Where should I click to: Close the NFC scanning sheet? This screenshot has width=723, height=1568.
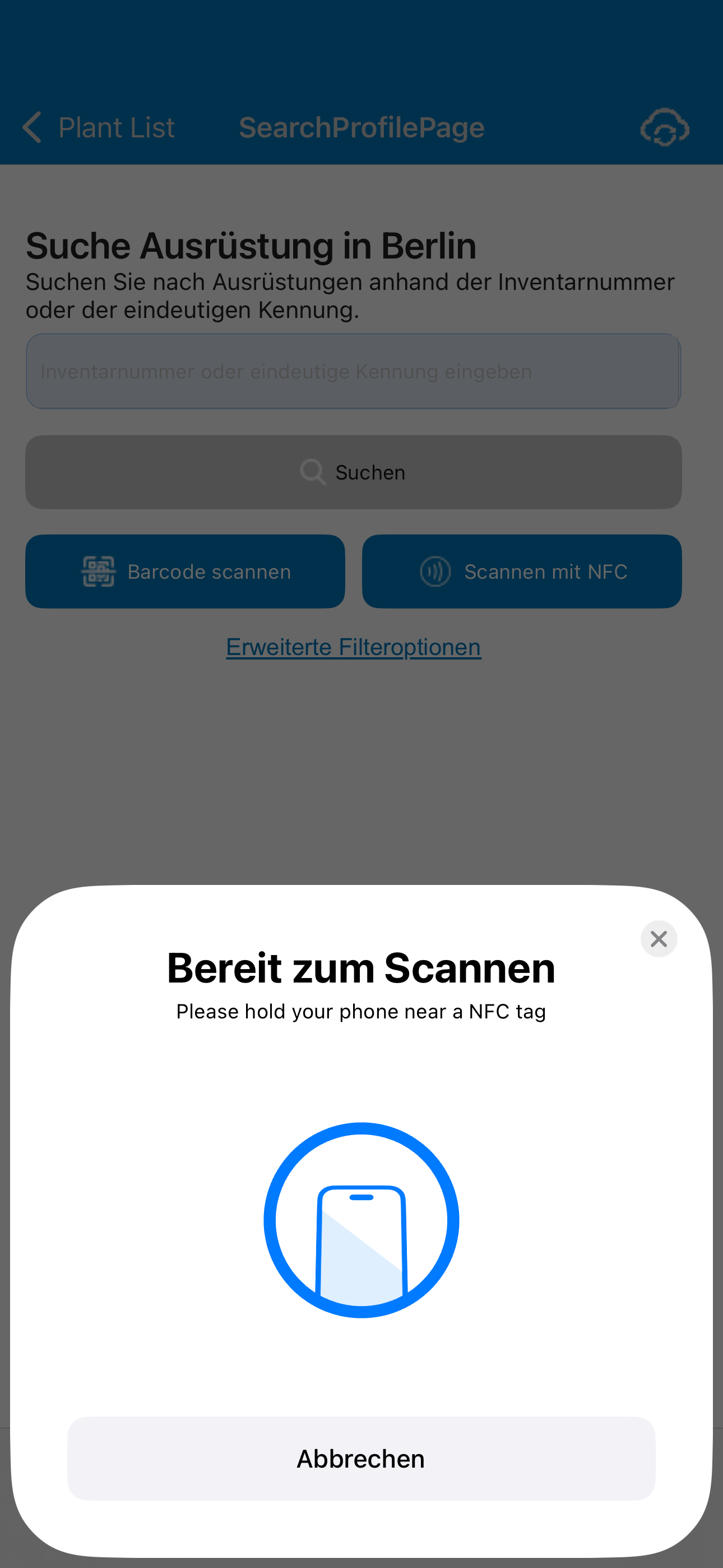click(x=659, y=939)
